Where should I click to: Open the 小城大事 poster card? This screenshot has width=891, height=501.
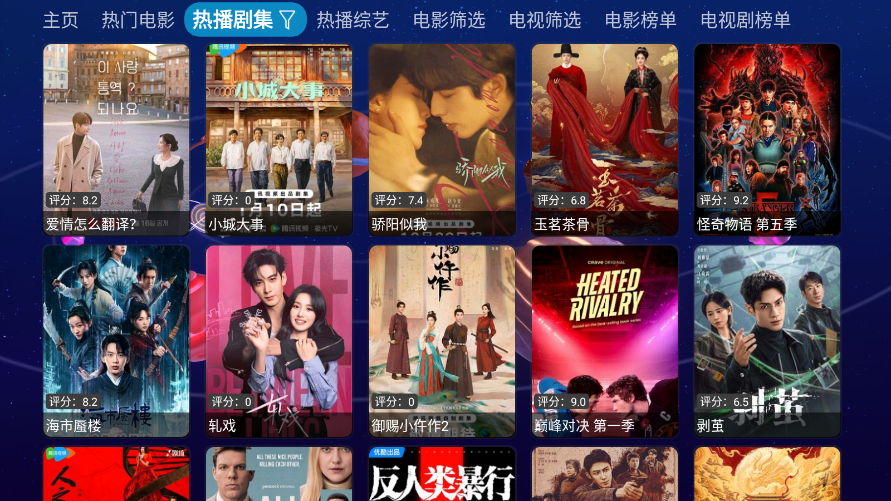(279, 139)
